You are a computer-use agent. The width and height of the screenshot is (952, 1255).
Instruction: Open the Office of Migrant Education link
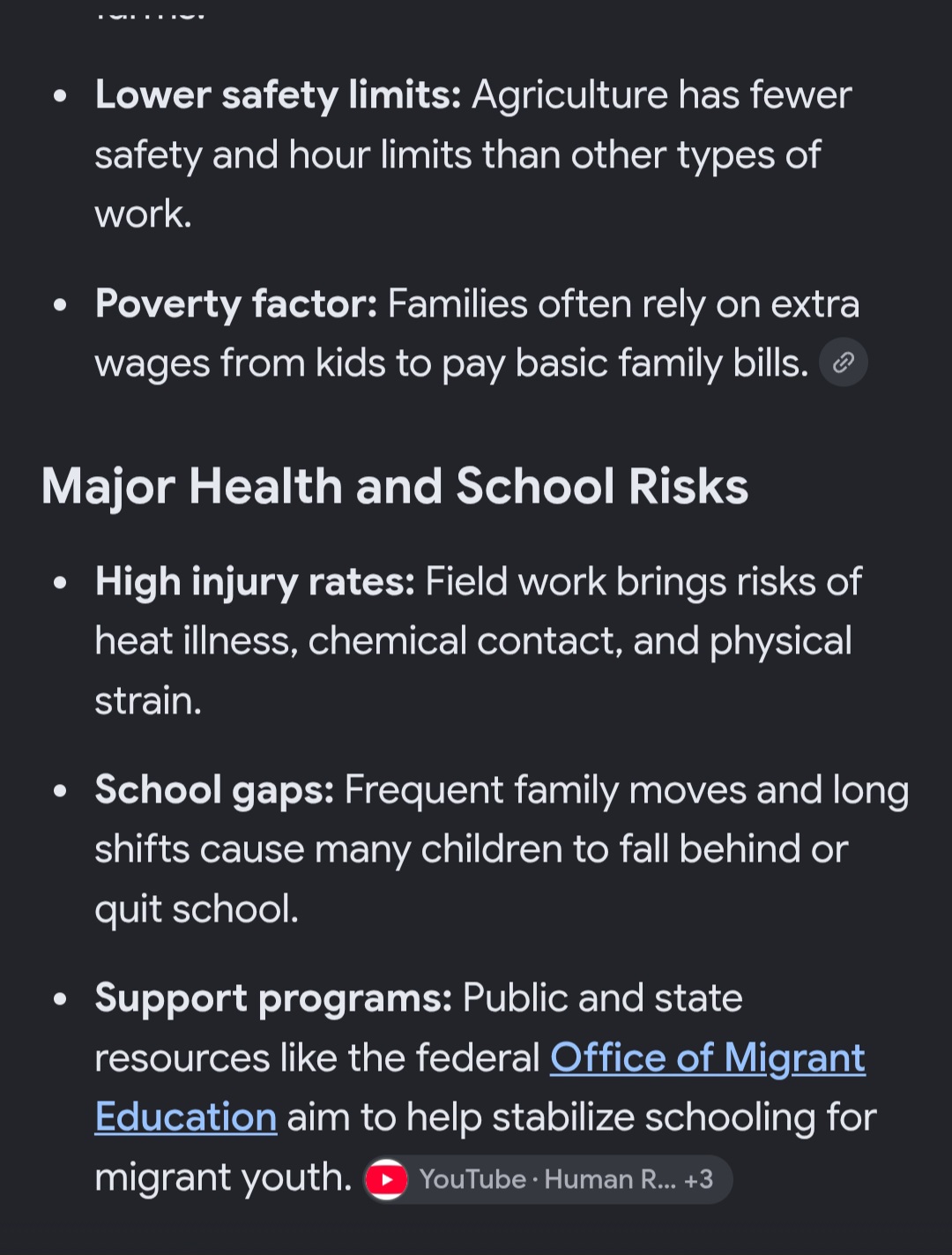708,1057
